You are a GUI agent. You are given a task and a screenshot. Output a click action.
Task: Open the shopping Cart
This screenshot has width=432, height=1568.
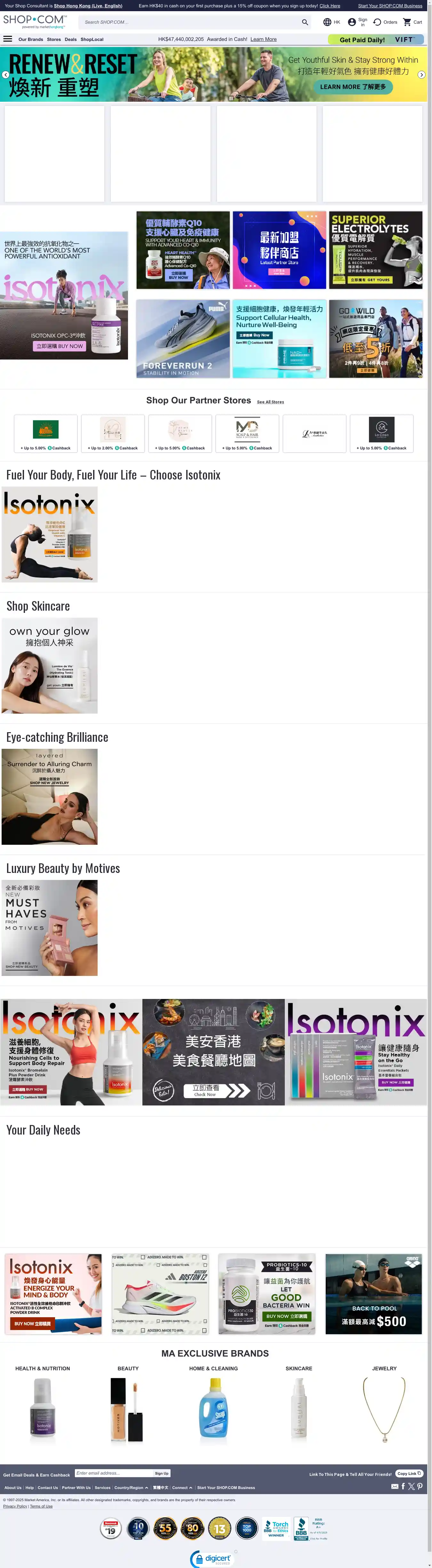pyautogui.click(x=412, y=22)
